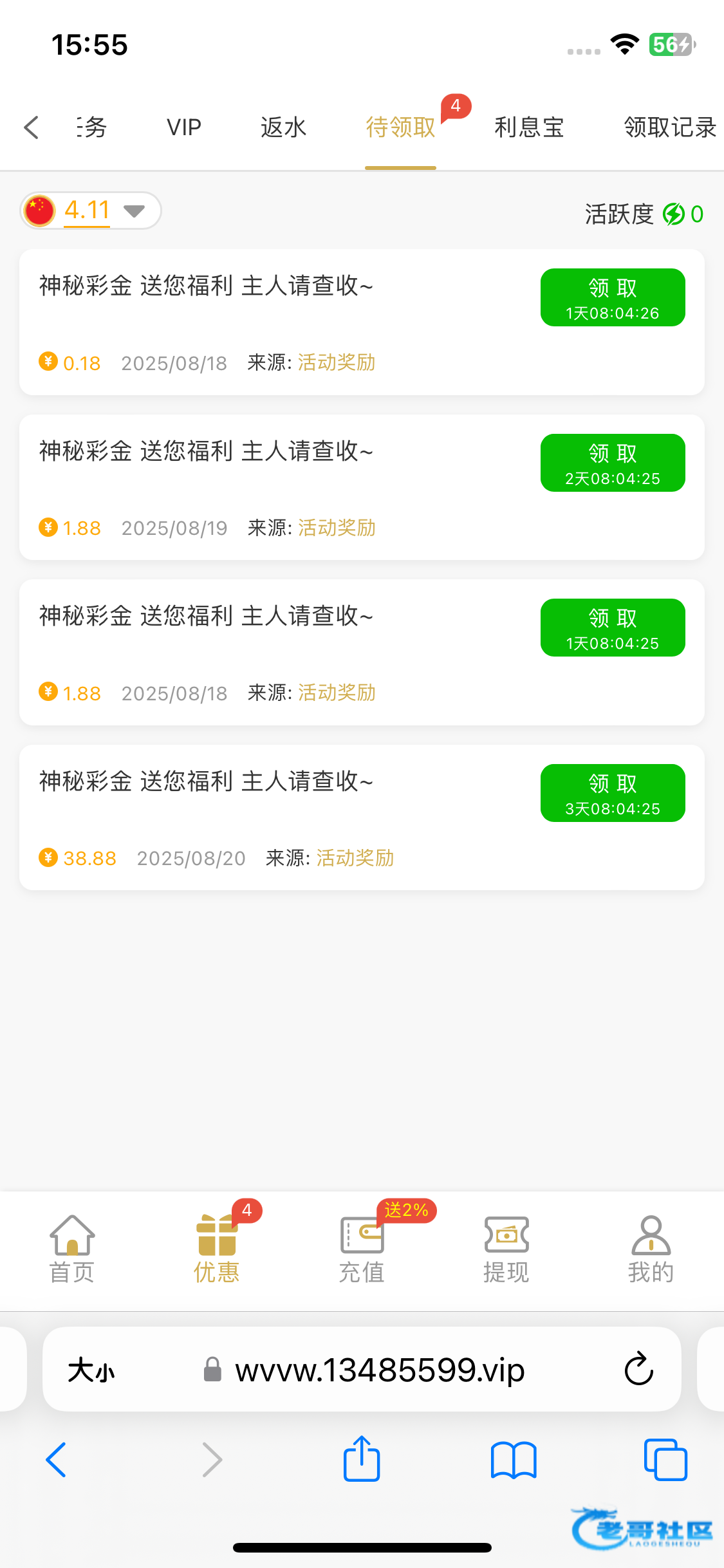Claim the 1.88 reward dated 2025/08/19
Screen dimensions: 724x1568
[612, 463]
